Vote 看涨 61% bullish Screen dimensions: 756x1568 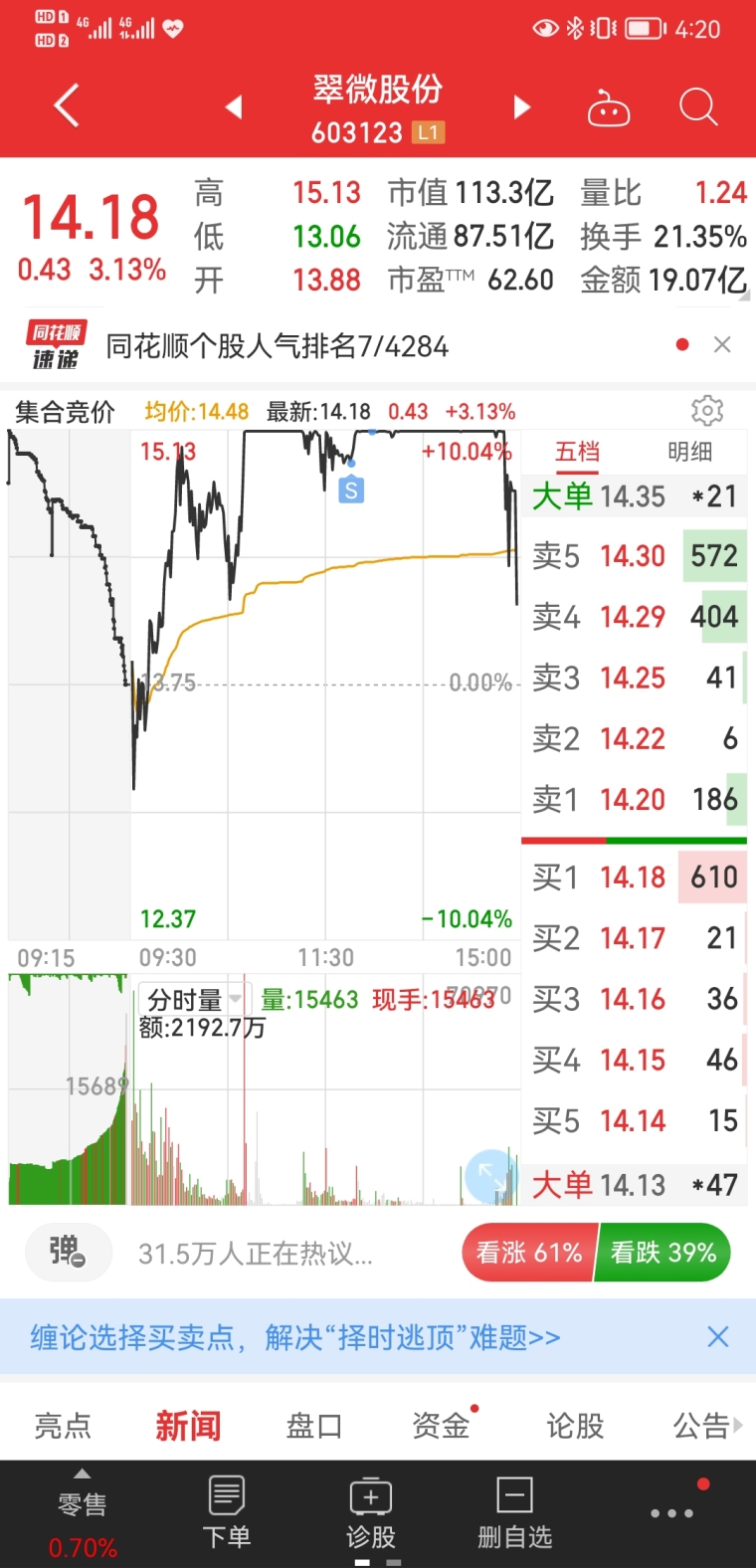[x=529, y=1252]
